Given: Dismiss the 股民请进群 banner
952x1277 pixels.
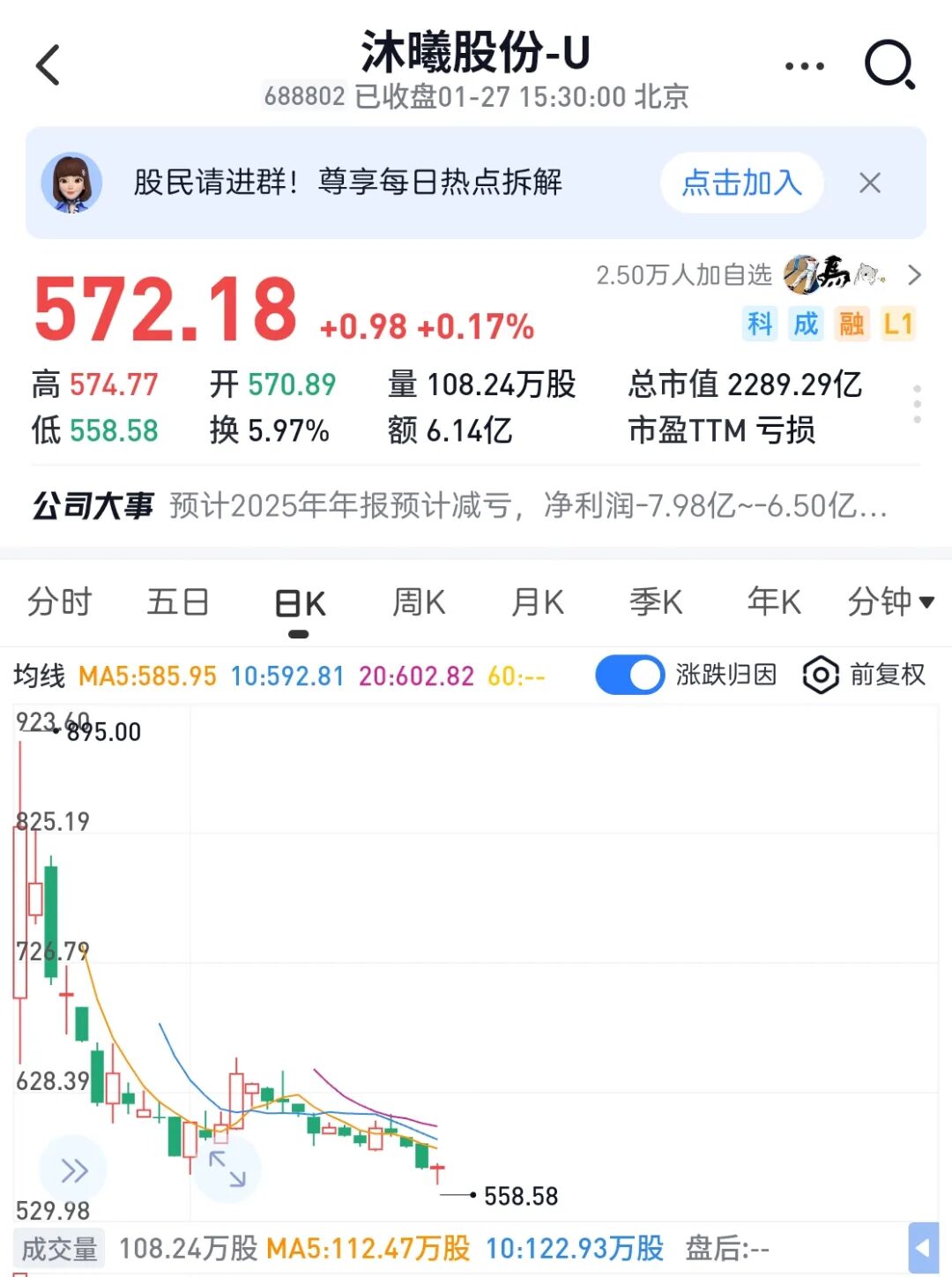Looking at the screenshot, I should 870,183.
